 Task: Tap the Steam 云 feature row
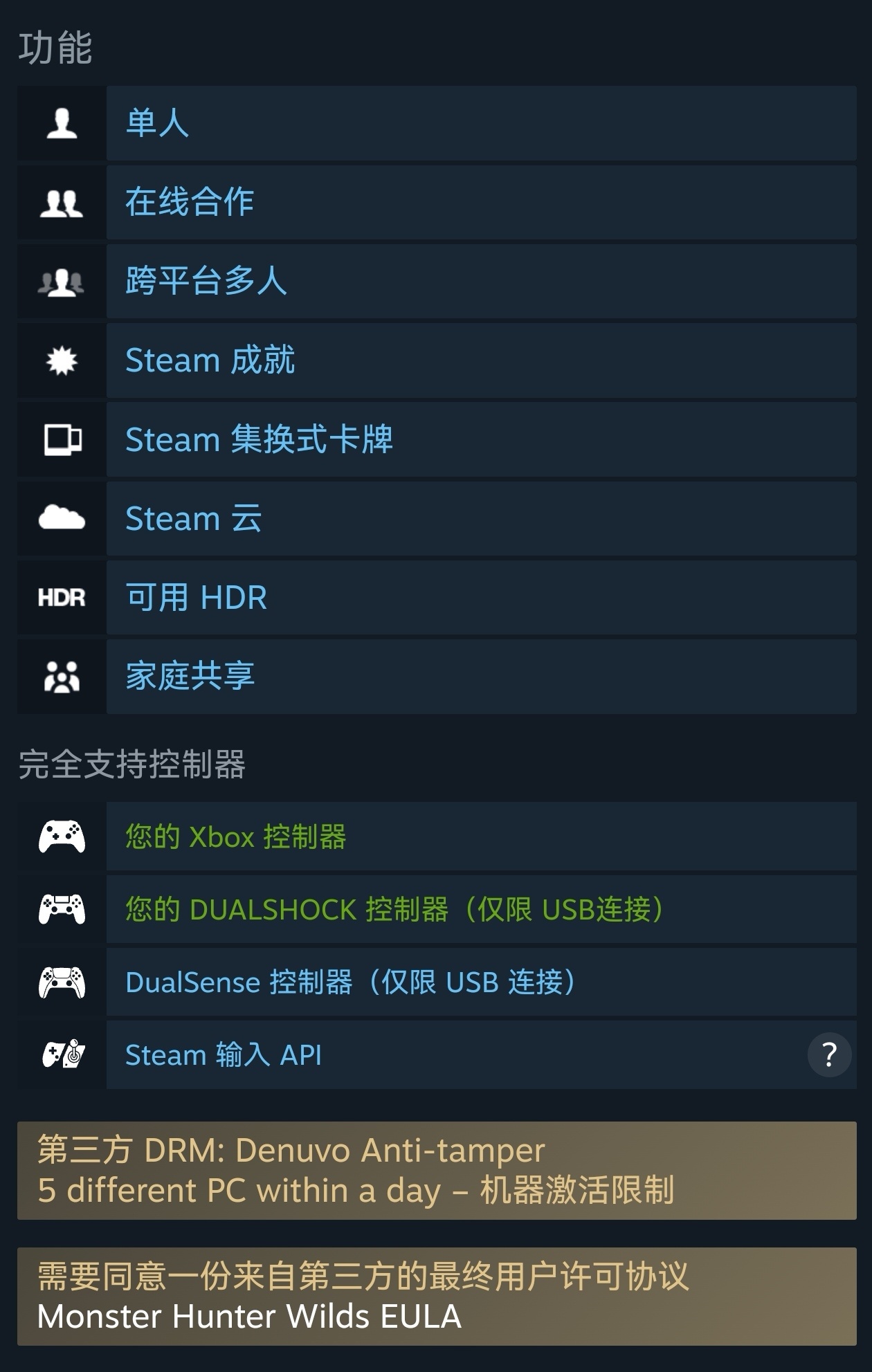[437, 518]
